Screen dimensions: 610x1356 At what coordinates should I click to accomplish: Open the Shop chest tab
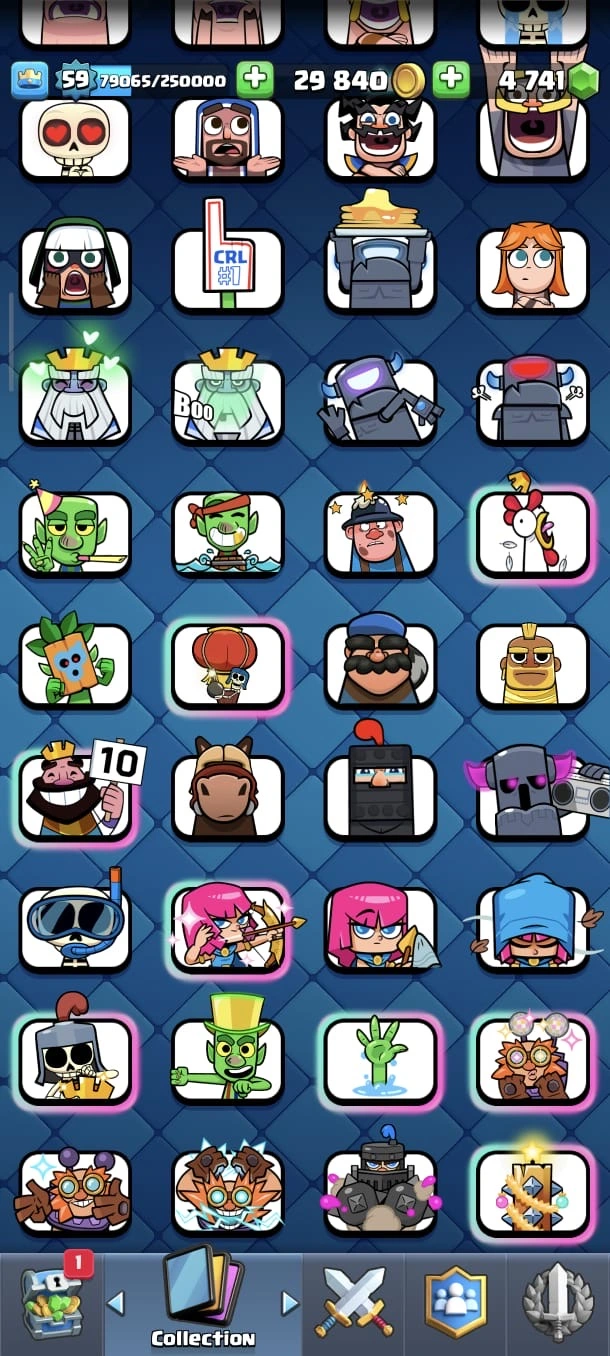coord(50,1302)
